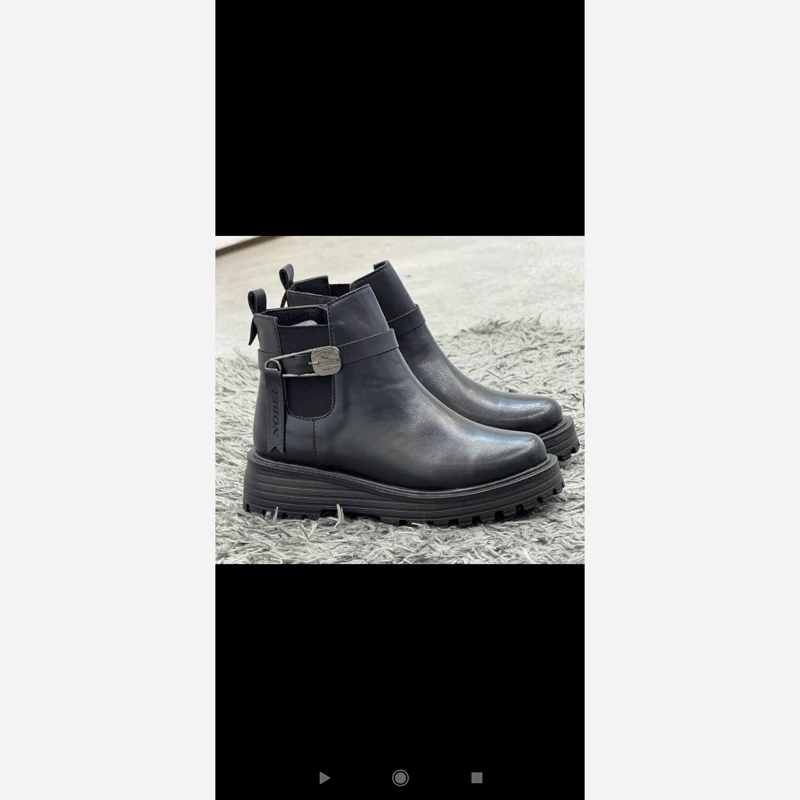Tap the home circle in the navigation bar
800x800 pixels.
point(400,777)
